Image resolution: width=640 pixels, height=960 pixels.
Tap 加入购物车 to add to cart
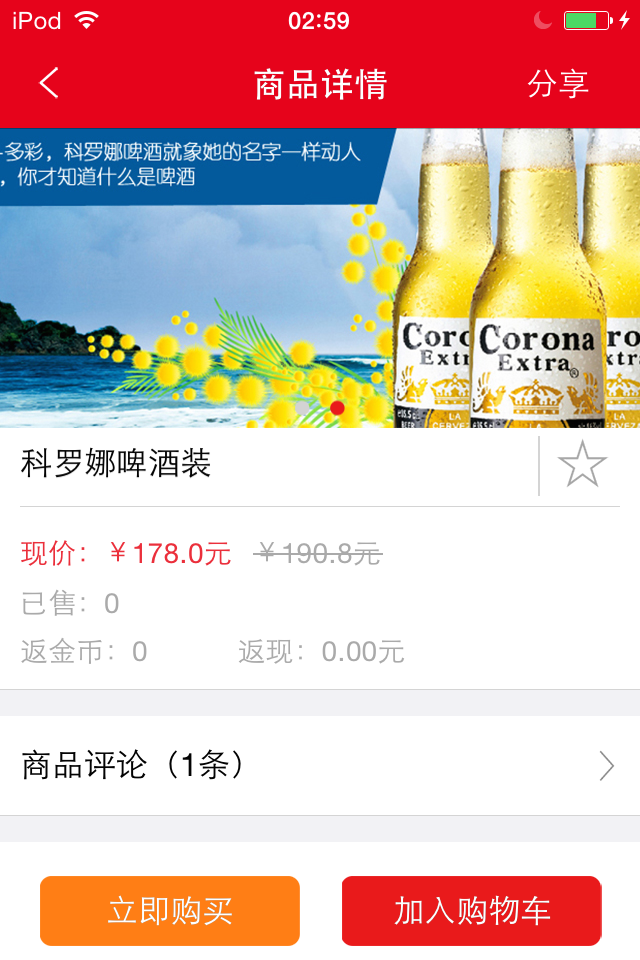[x=471, y=911]
